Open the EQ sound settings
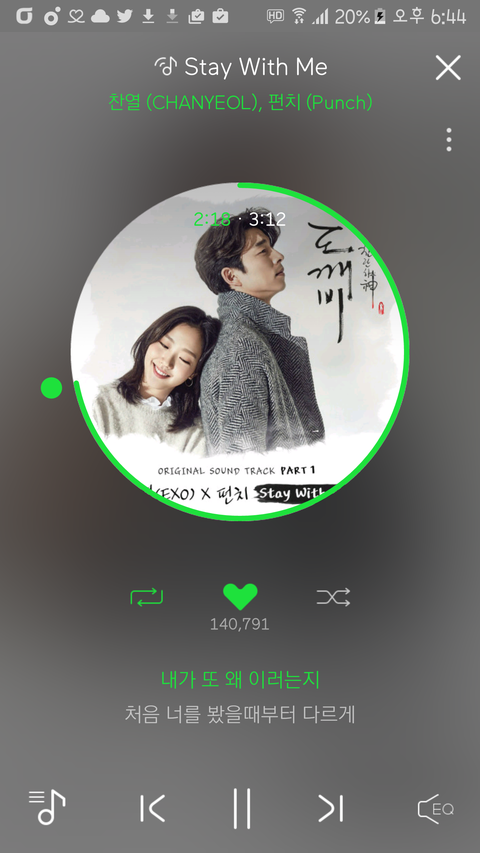The height and width of the screenshot is (853, 480). 435,809
